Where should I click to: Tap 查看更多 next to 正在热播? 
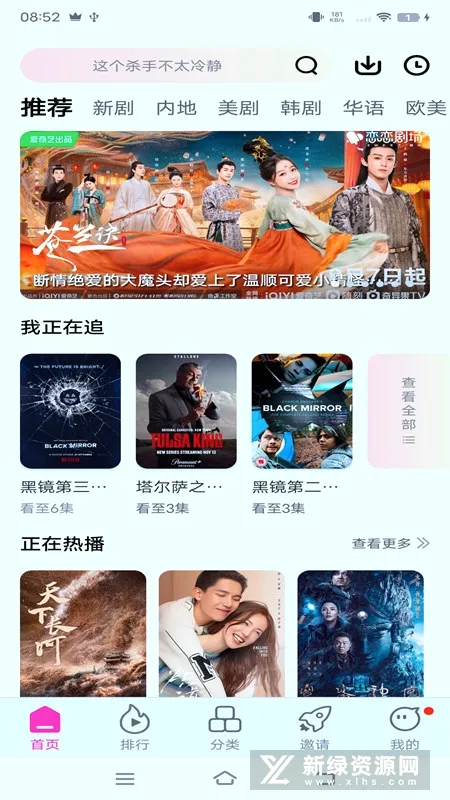coord(391,543)
